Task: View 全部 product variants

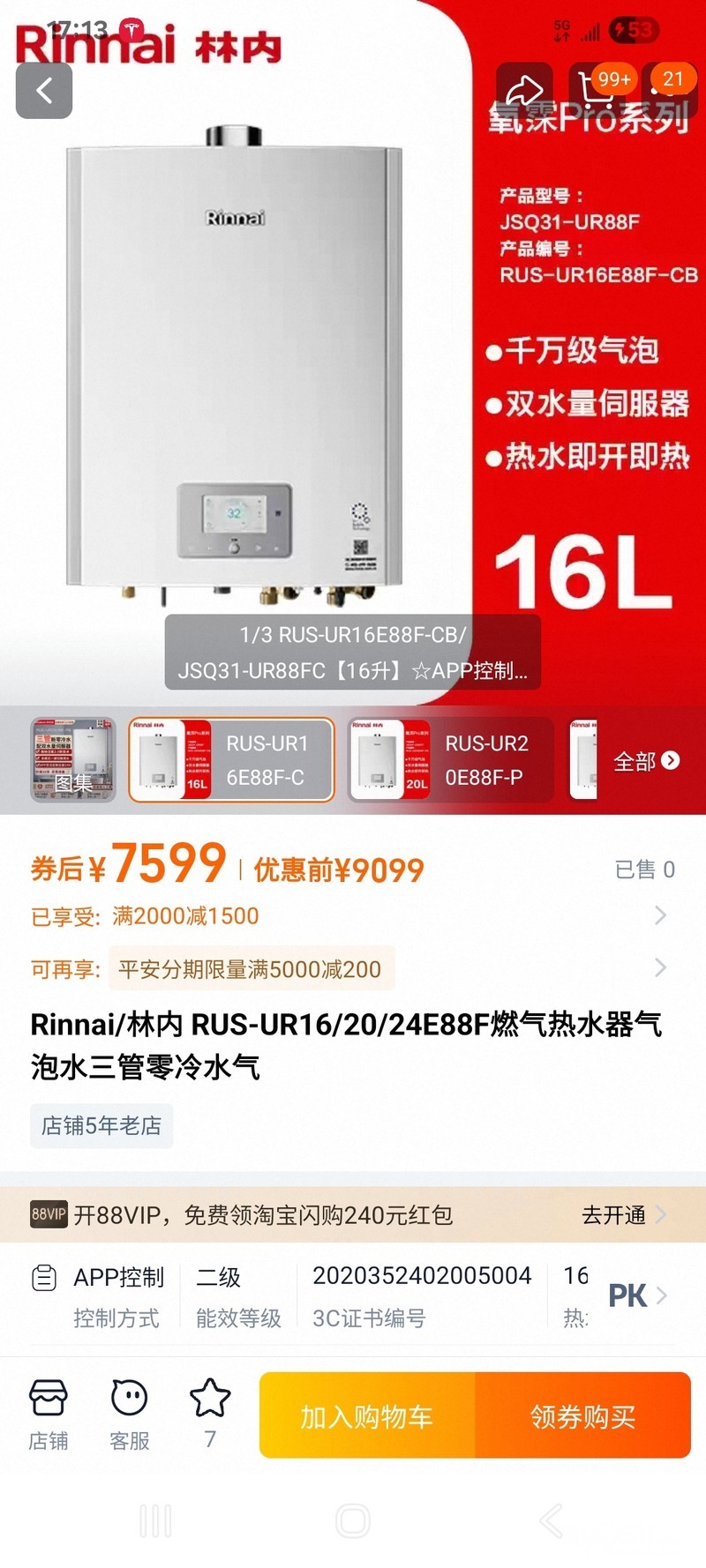Action: coord(645,761)
